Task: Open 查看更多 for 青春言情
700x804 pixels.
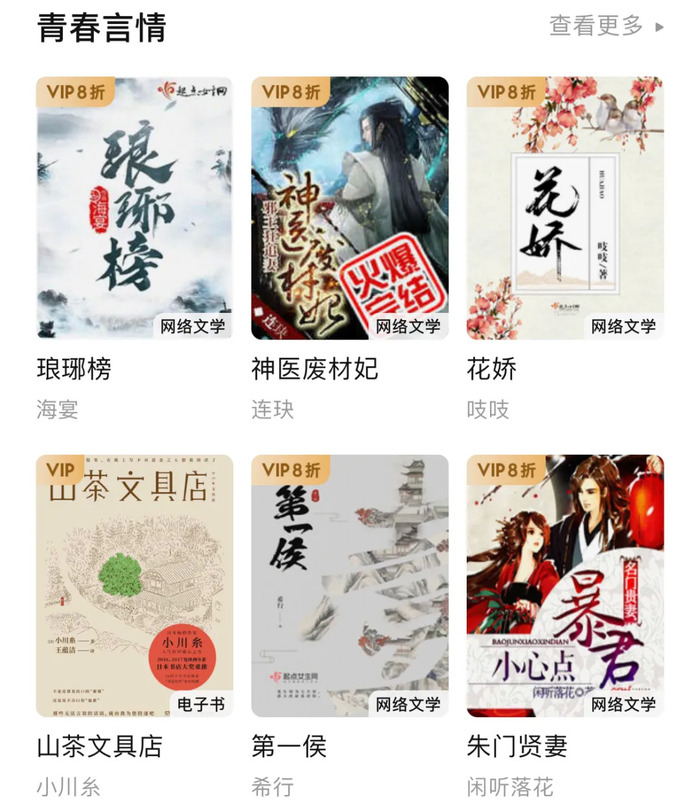Action: 606,27
